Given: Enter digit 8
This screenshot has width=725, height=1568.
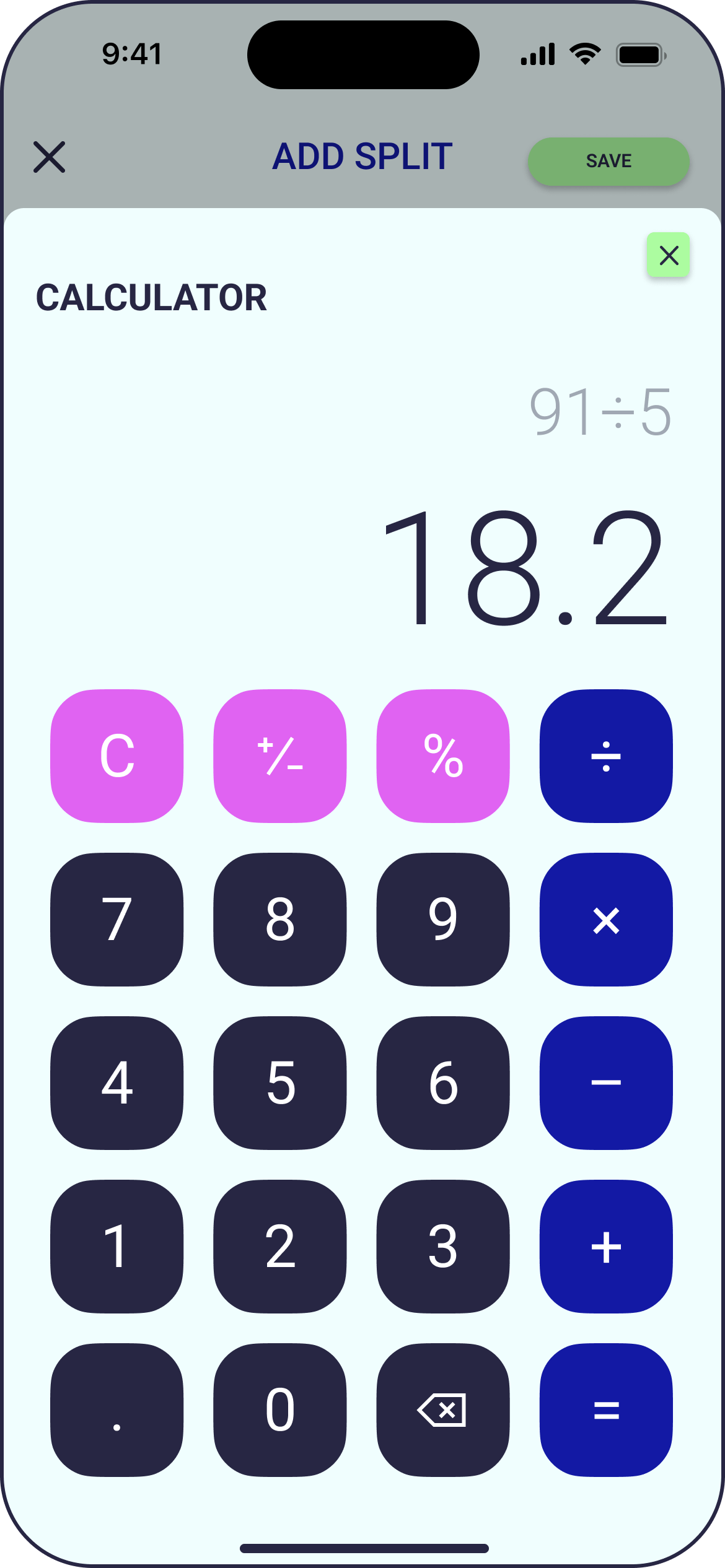Looking at the screenshot, I should [280, 920].
